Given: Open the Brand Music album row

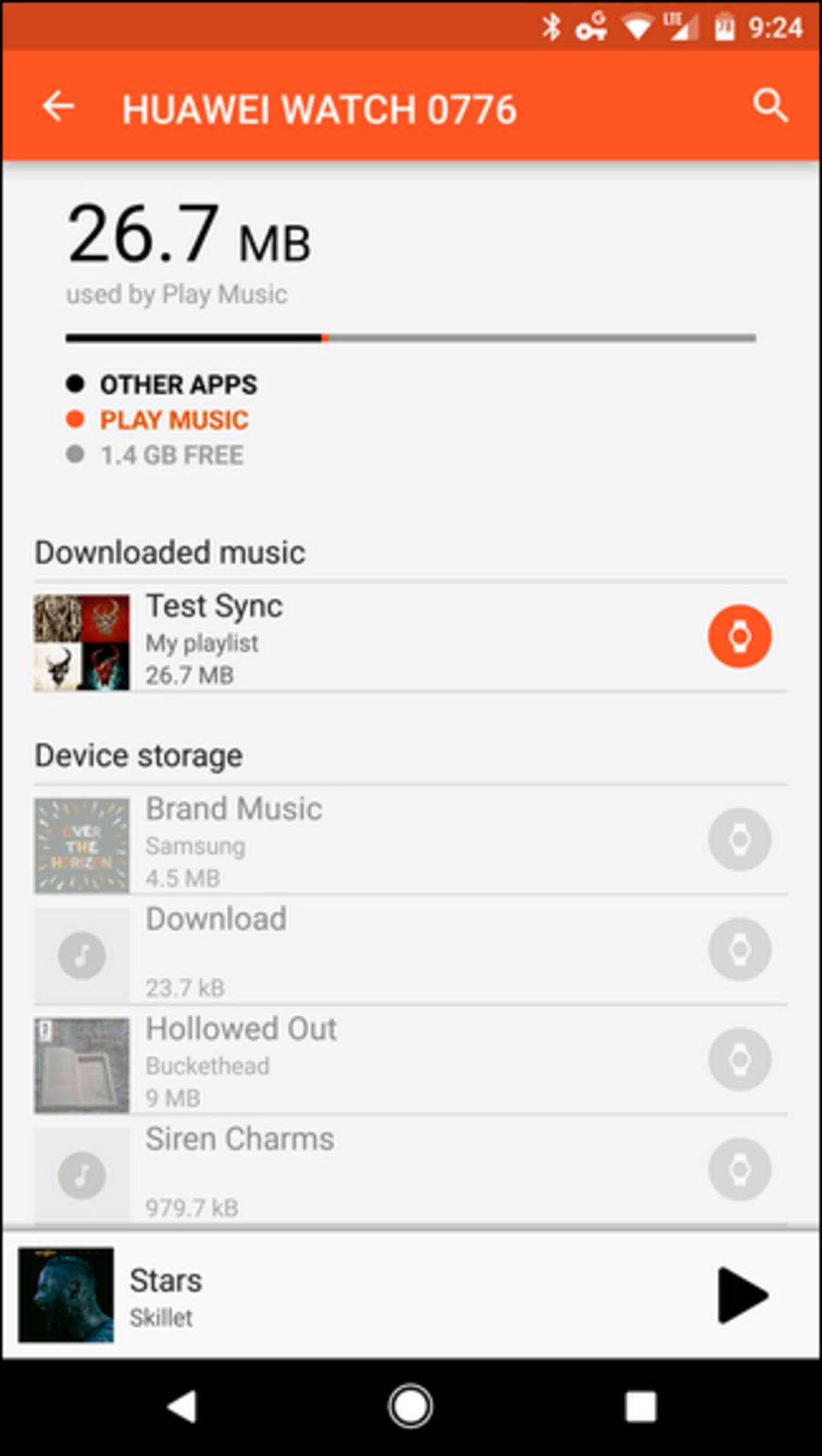Looking at the screenshot, I should tap(410, 841).
